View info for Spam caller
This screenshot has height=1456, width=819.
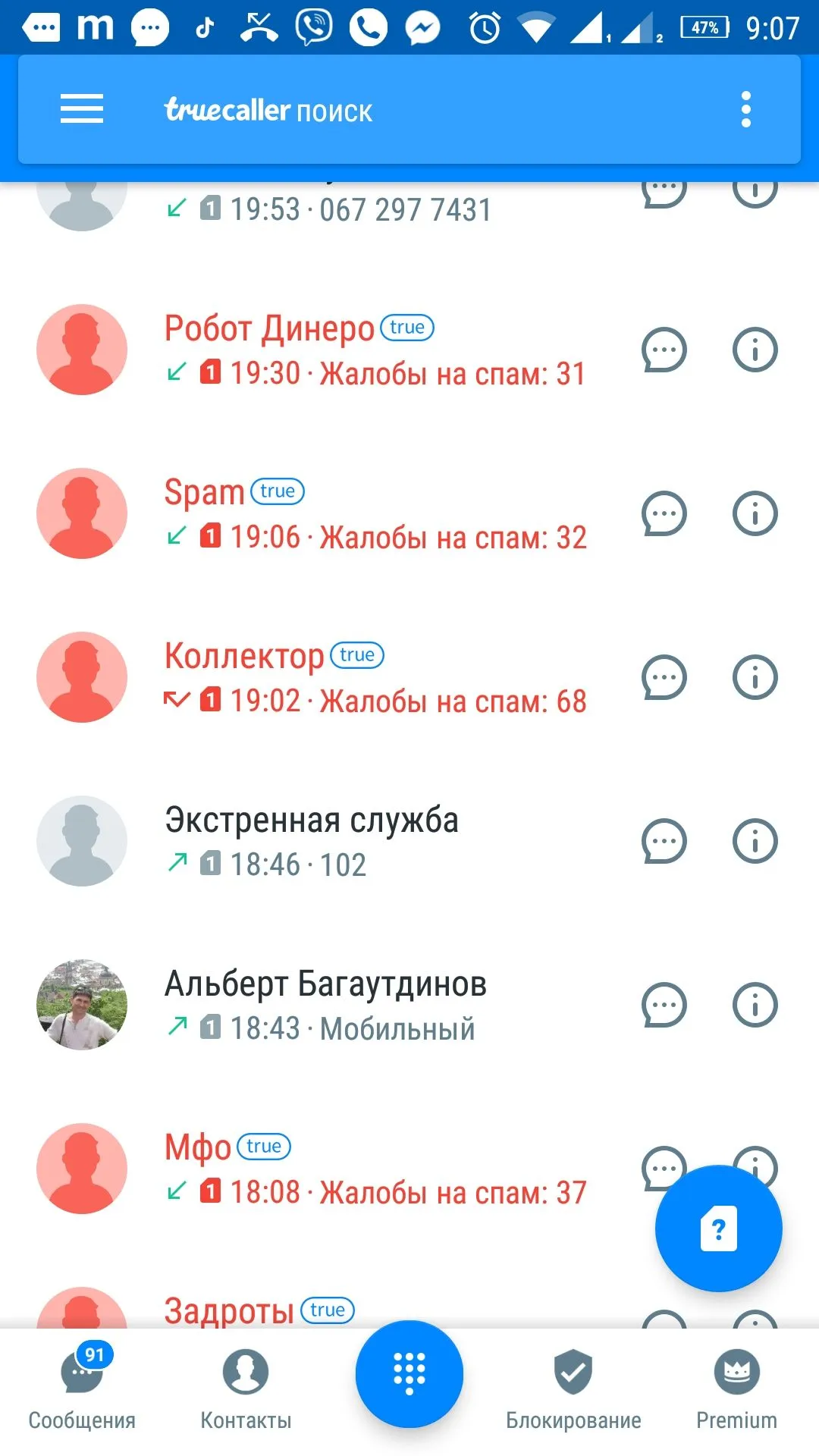(755, 514)
